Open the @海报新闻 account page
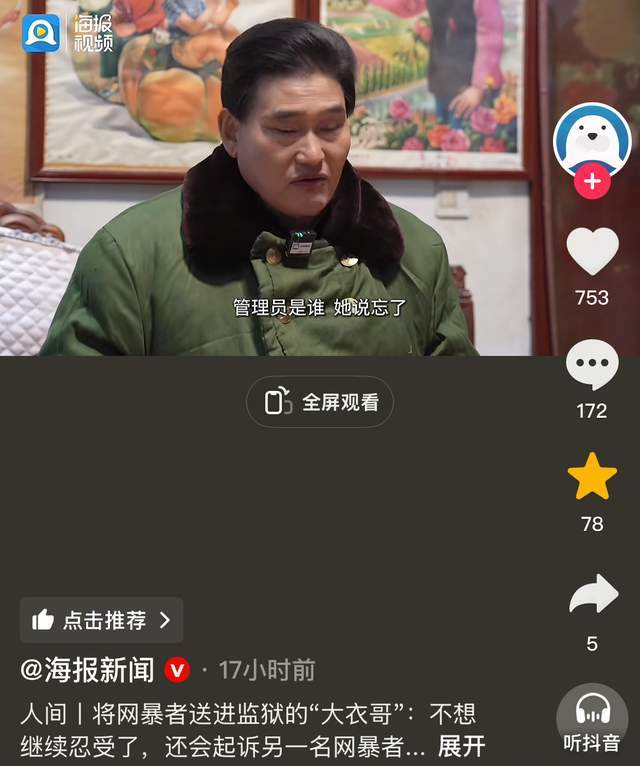The image size is (640, 766). pyautogui.click(x=87, y=669)
